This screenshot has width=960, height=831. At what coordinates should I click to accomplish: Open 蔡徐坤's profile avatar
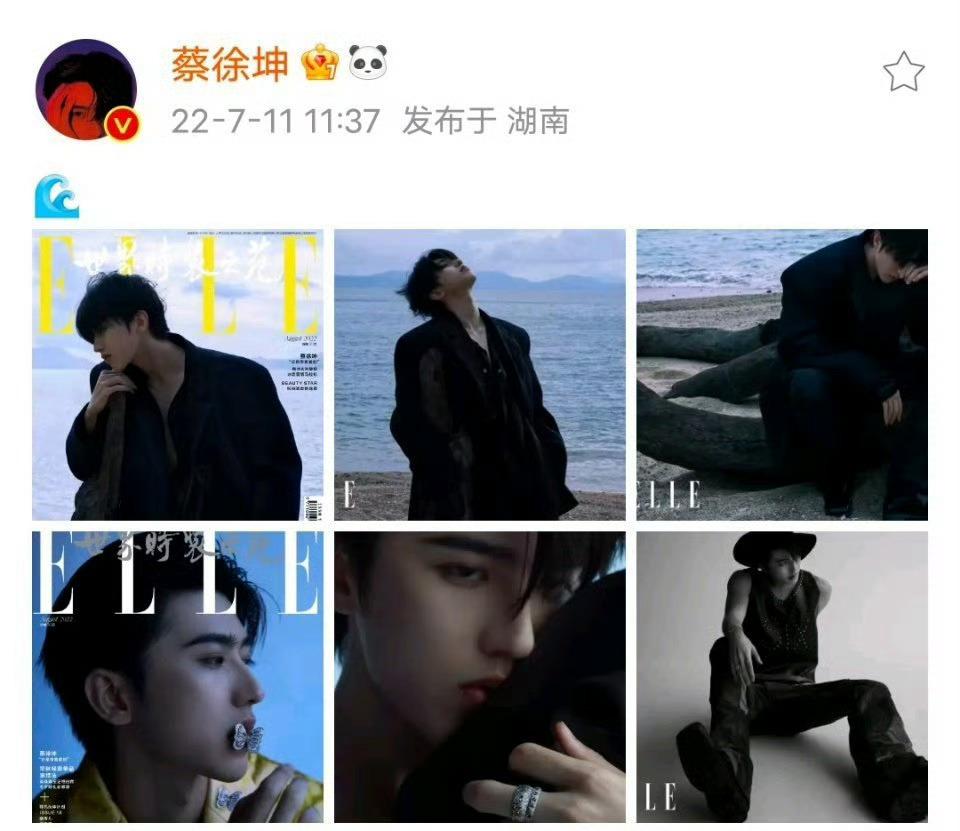tap(87, 90)
